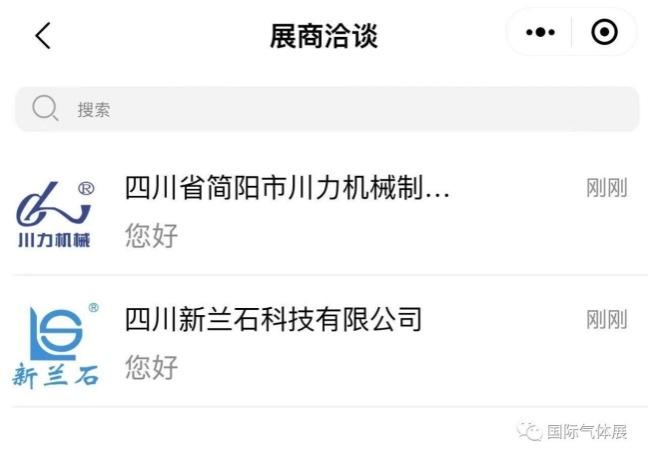Screen dimensions: 648x460
Task: Go back from 展商洽谈 page
Action: [42, 35]
